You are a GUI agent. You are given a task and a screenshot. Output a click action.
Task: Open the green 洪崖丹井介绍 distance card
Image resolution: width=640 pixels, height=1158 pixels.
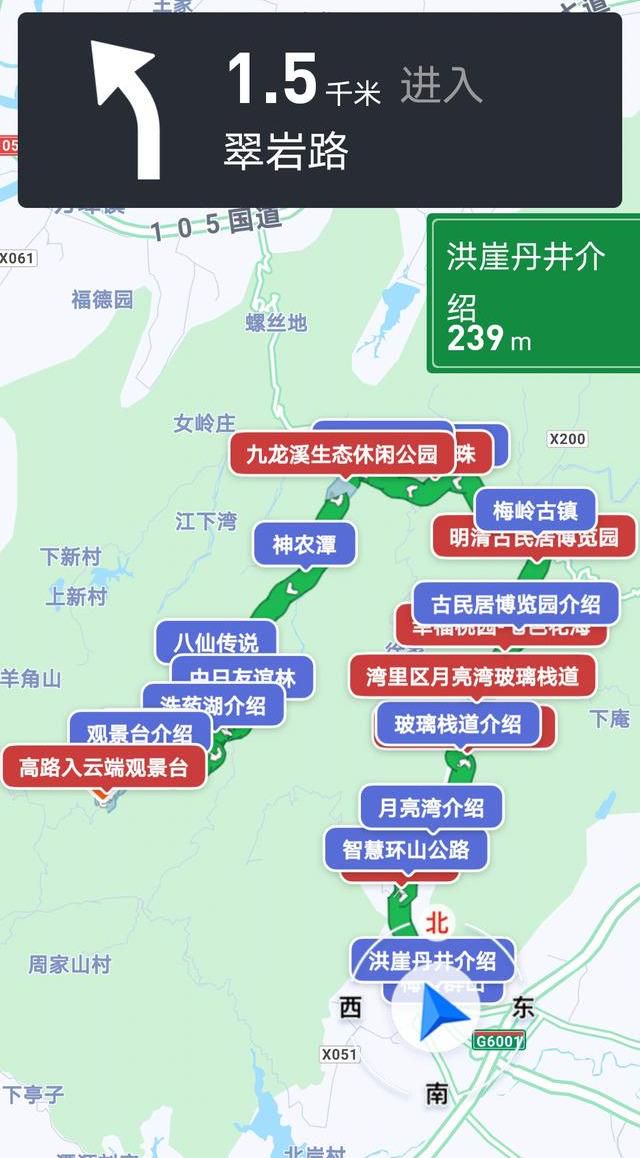[533, 294]
